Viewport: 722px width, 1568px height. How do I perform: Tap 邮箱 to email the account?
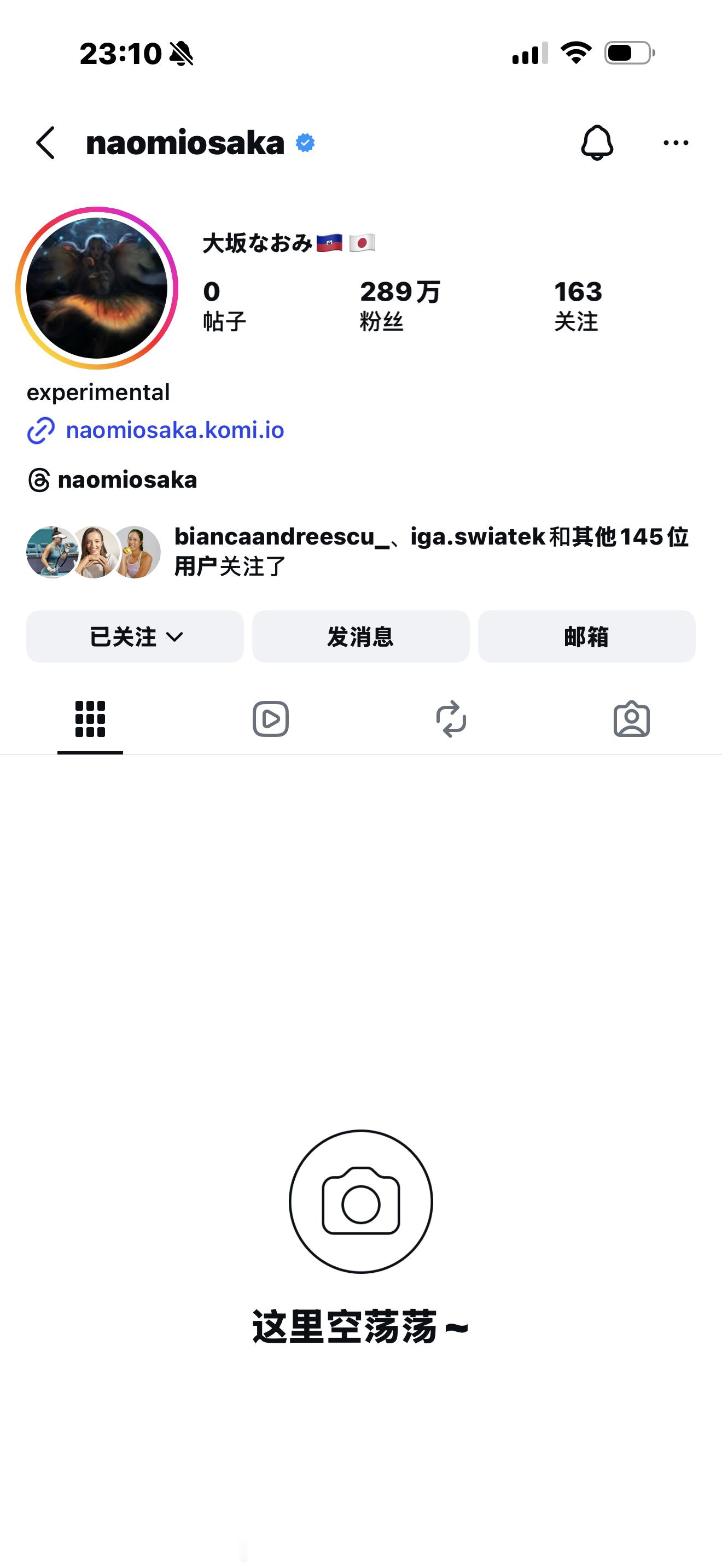tap(586, 636)
